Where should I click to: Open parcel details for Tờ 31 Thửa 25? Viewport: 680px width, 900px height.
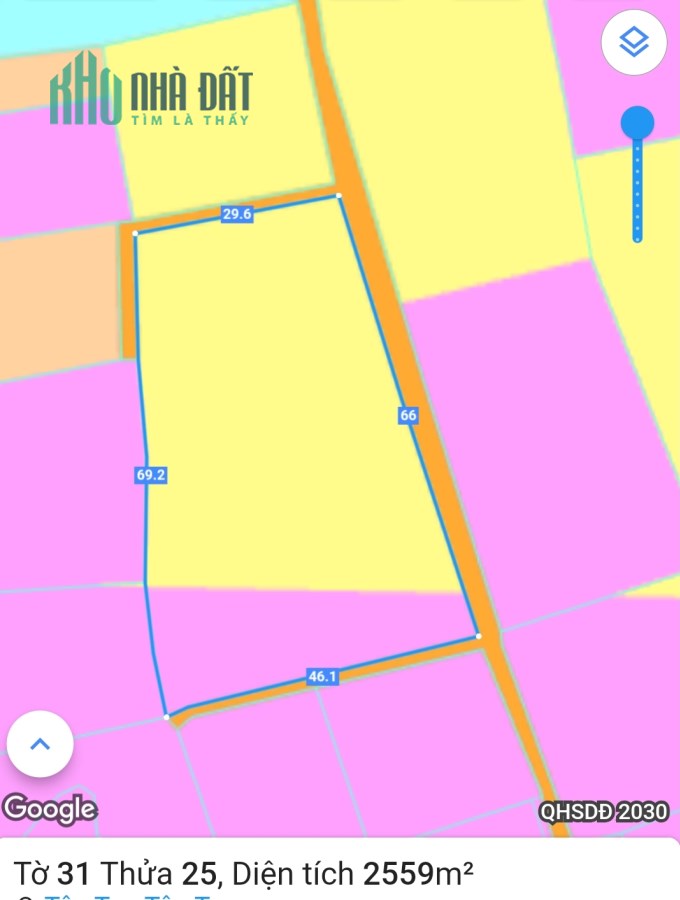coord(244,873)
